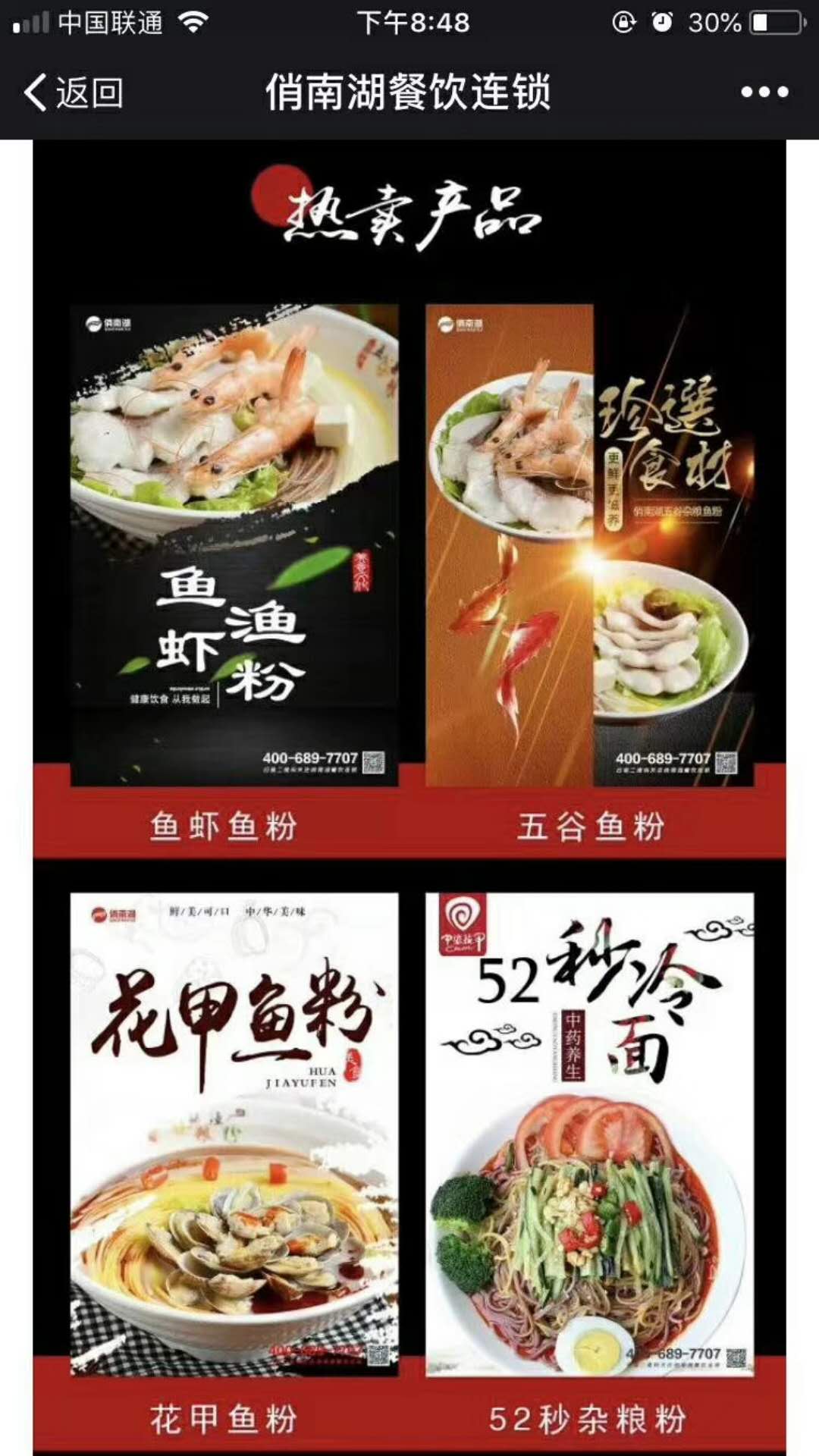The height and width of the screenshot is (1456, 819).
Task: Open the three-dot overflow menu
Action: (764, 93)
